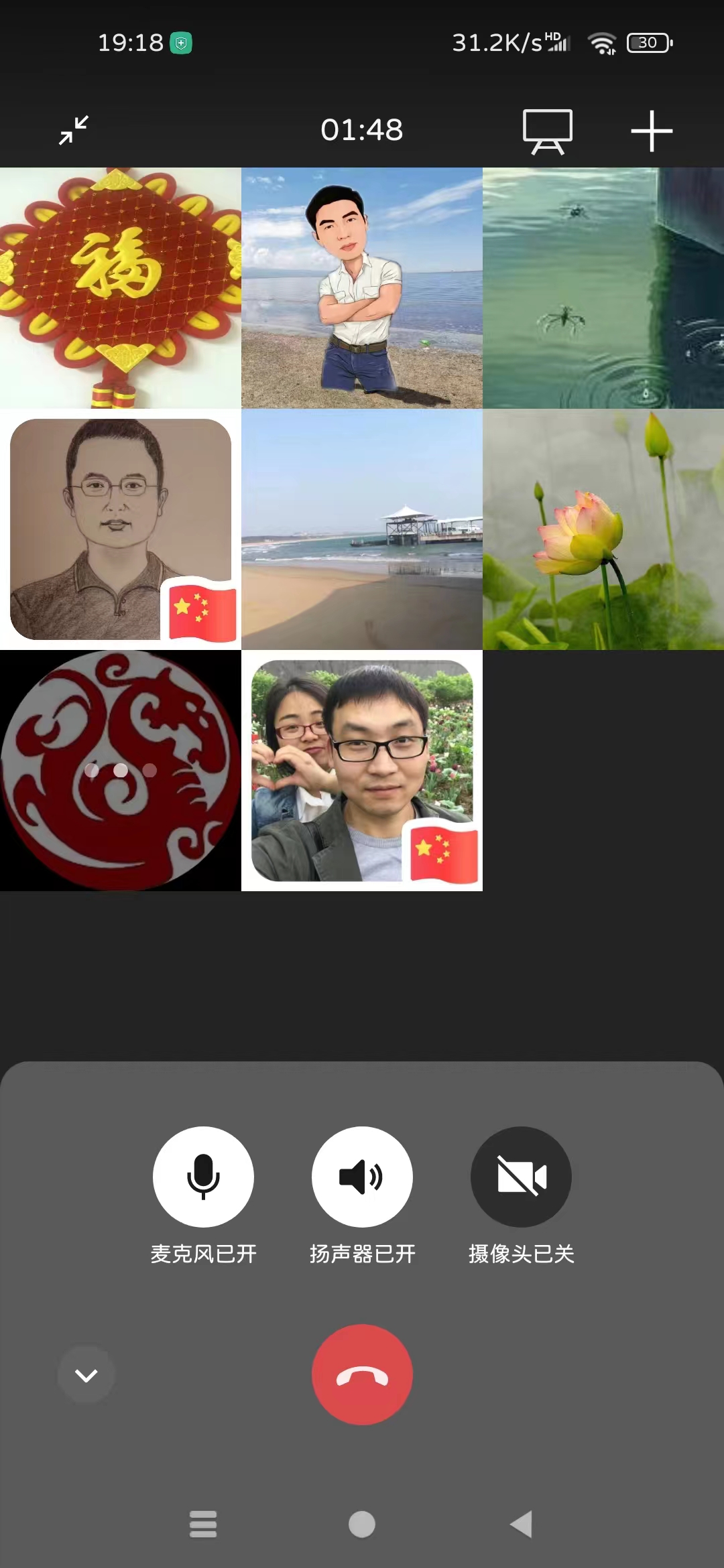The width and height of the screenshot is (724, 1568).
Task: Open the screen sharing whiteboard icon
Action: pyautogui.click(x=548, y=131)
